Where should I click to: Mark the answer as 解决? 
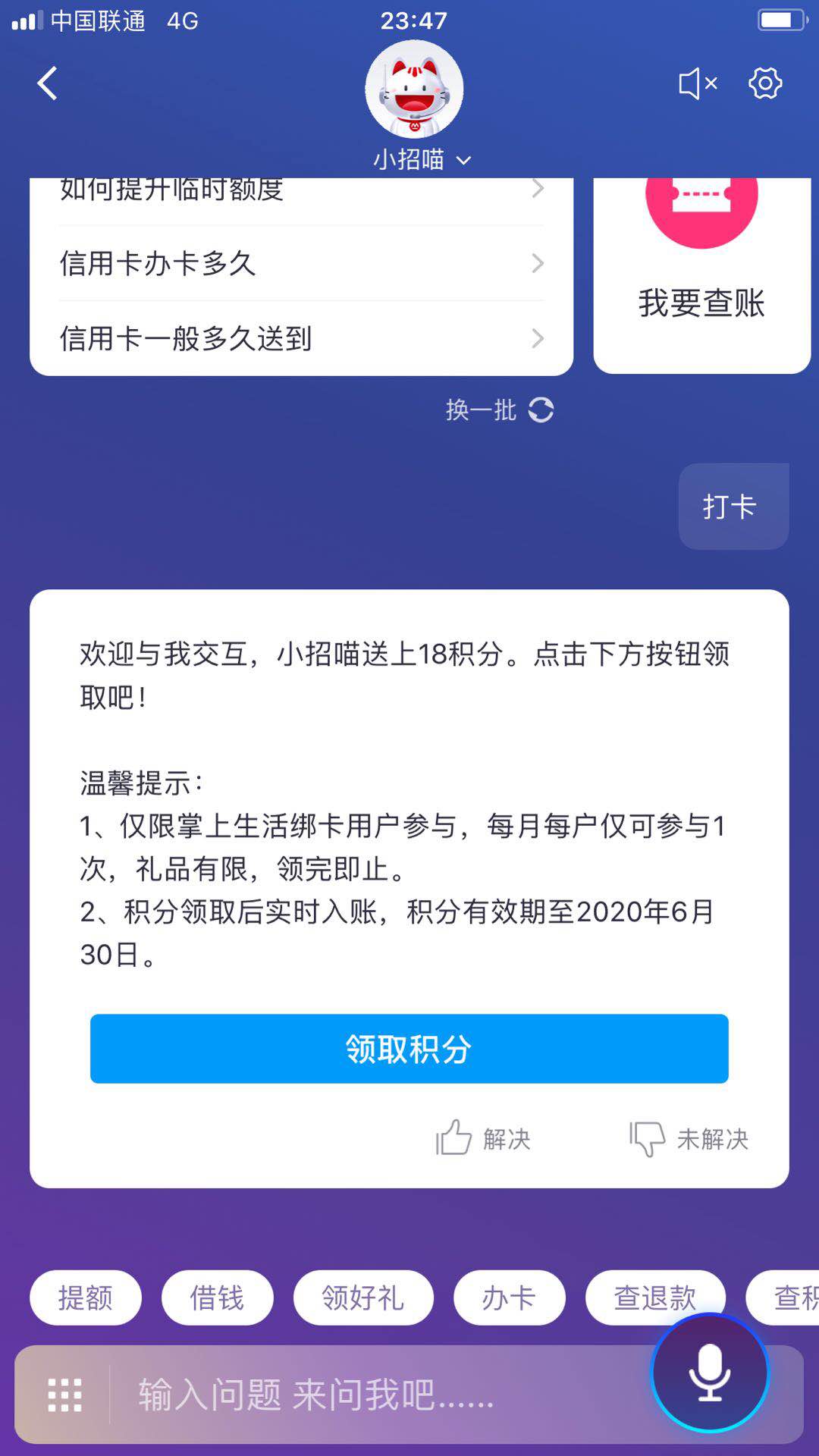tap(483, 1138)
